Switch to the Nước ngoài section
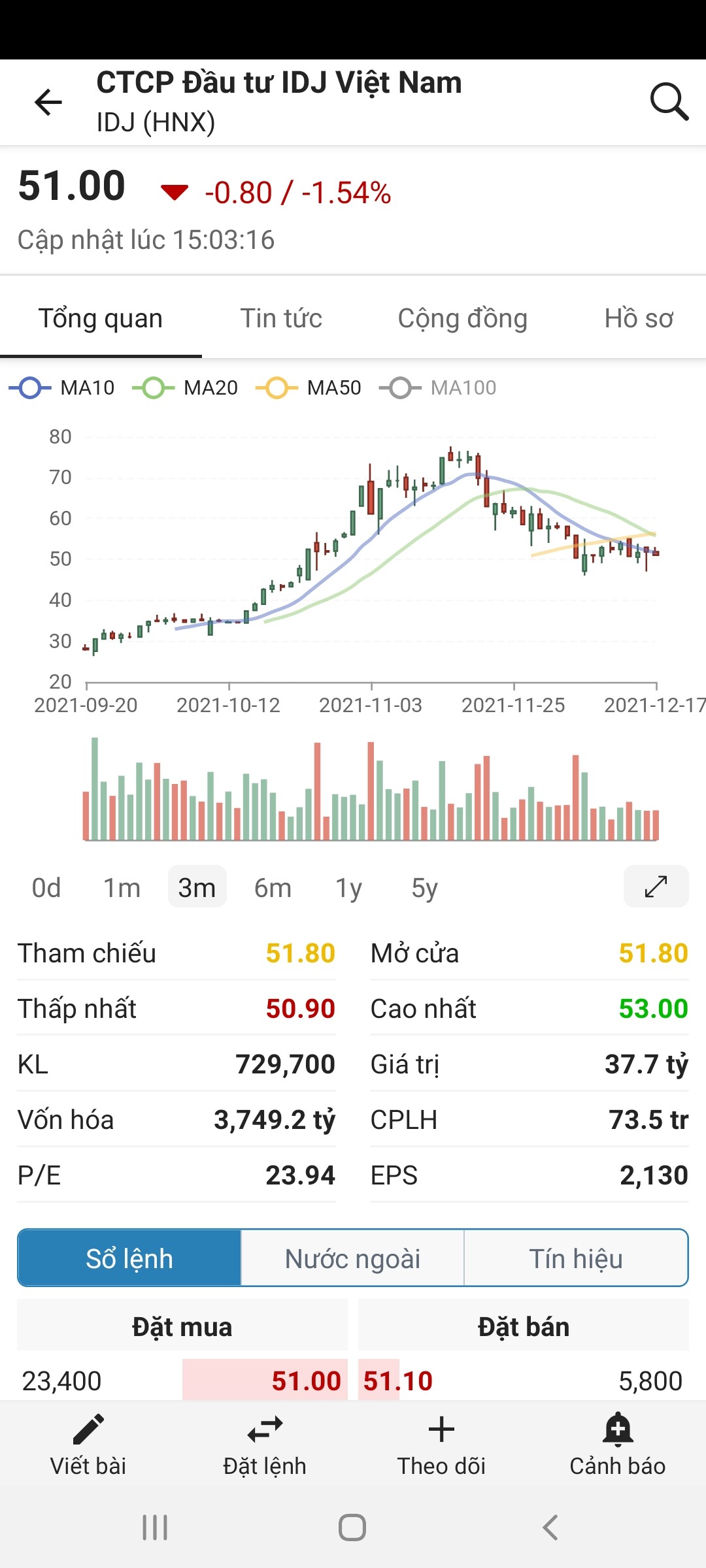 coord(352,1258)
